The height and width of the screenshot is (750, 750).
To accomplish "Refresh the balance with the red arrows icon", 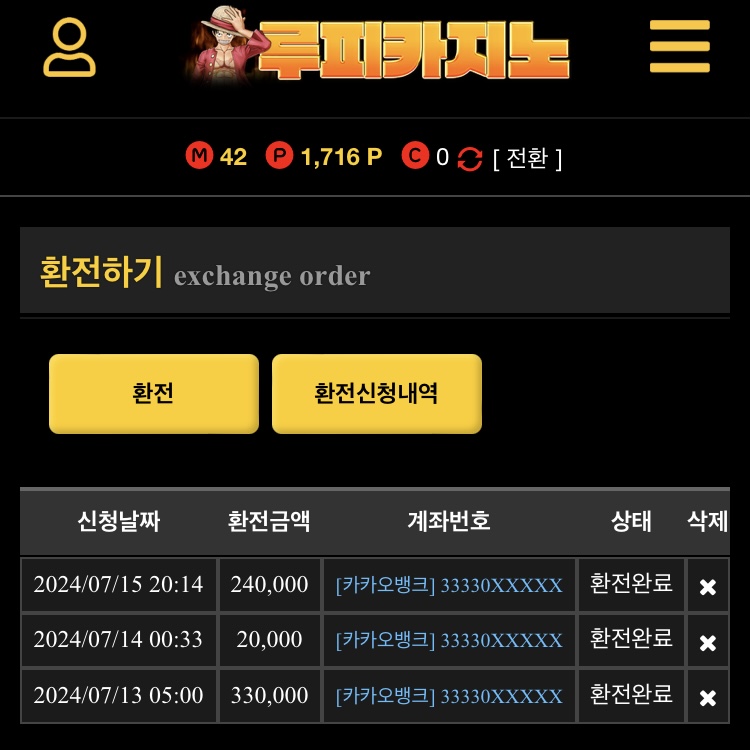I will pos(470,158).
